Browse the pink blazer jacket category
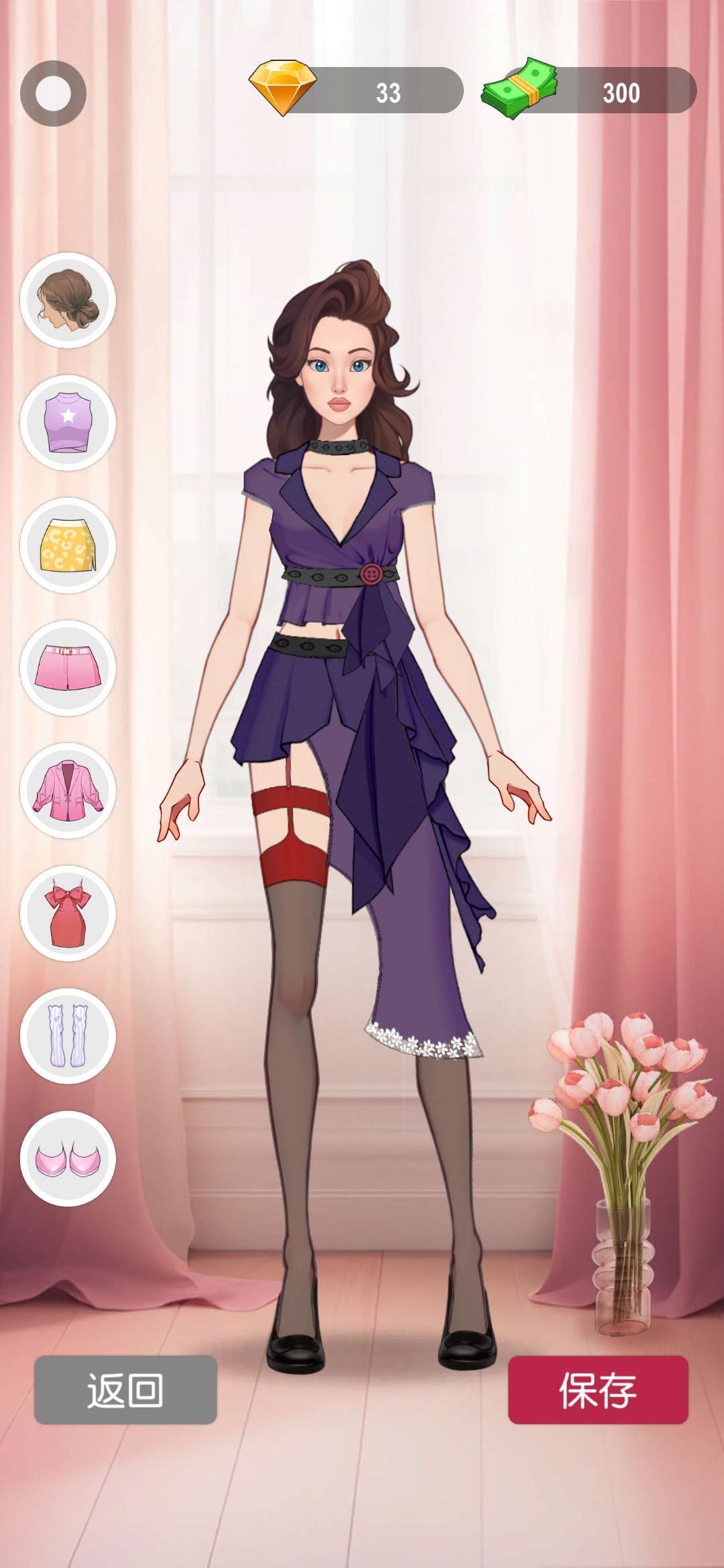The width and height of the screenshot is (724, 1568). coord(68,791)
